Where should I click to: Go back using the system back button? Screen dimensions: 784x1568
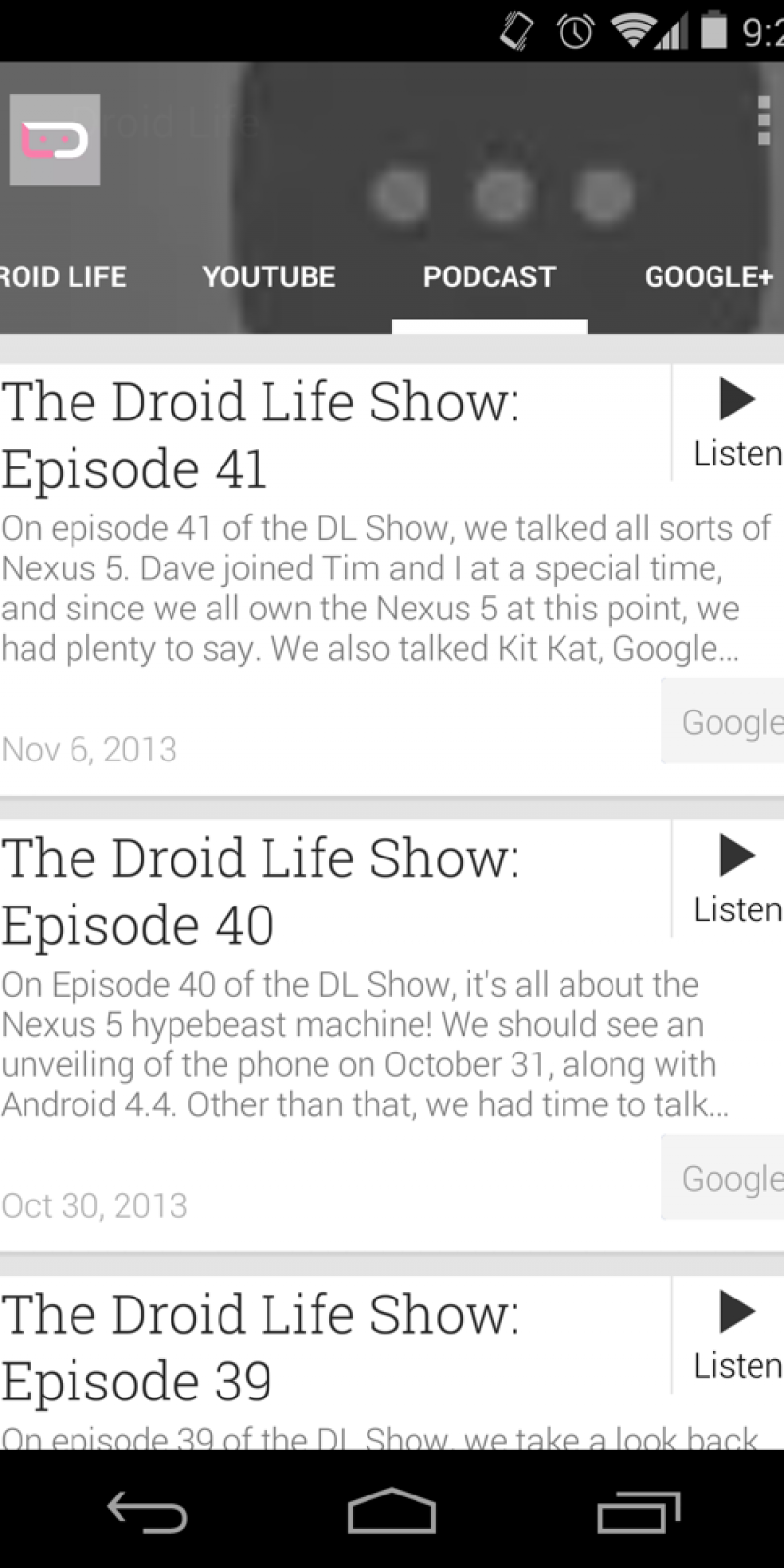click(147, 1510)
